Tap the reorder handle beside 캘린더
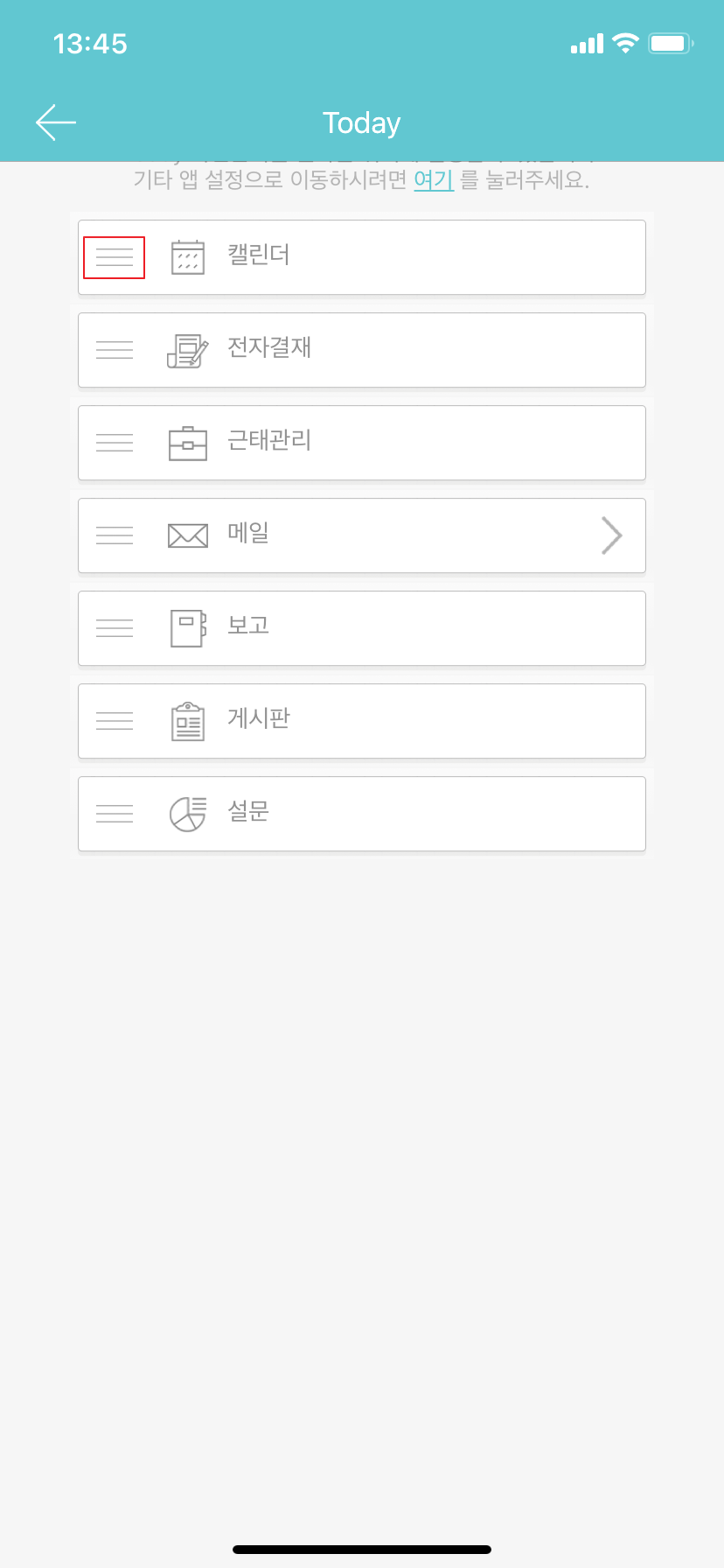724x1568 pixels. click(x=115, y=257)
